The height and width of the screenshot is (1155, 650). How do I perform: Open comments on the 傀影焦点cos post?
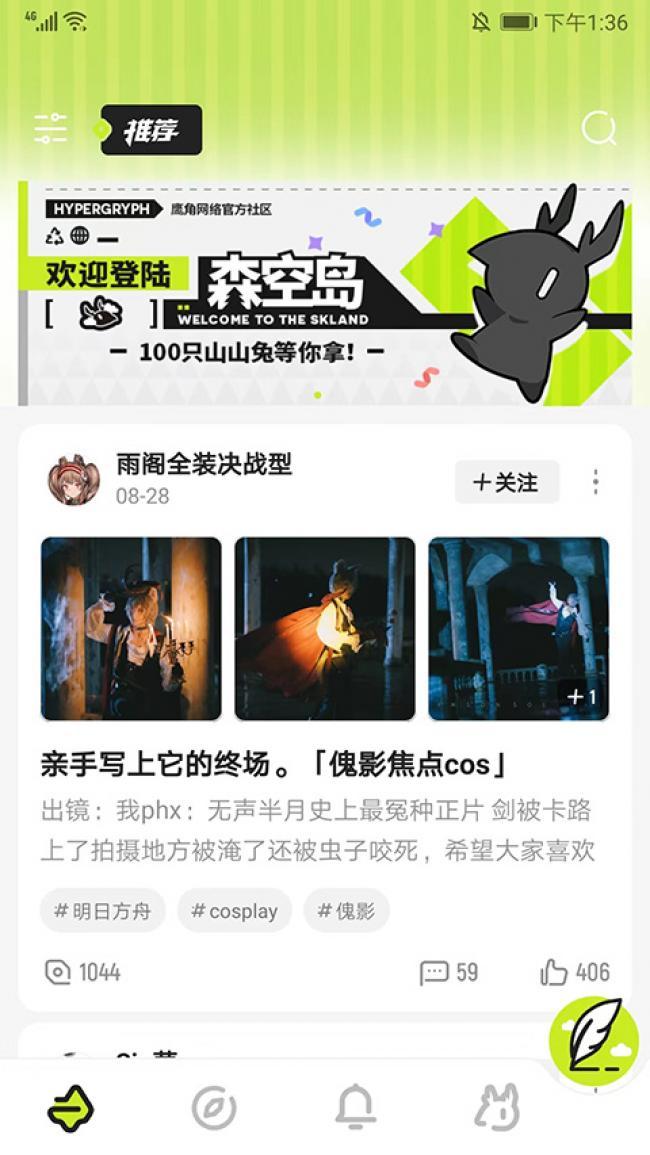point(448,972)
